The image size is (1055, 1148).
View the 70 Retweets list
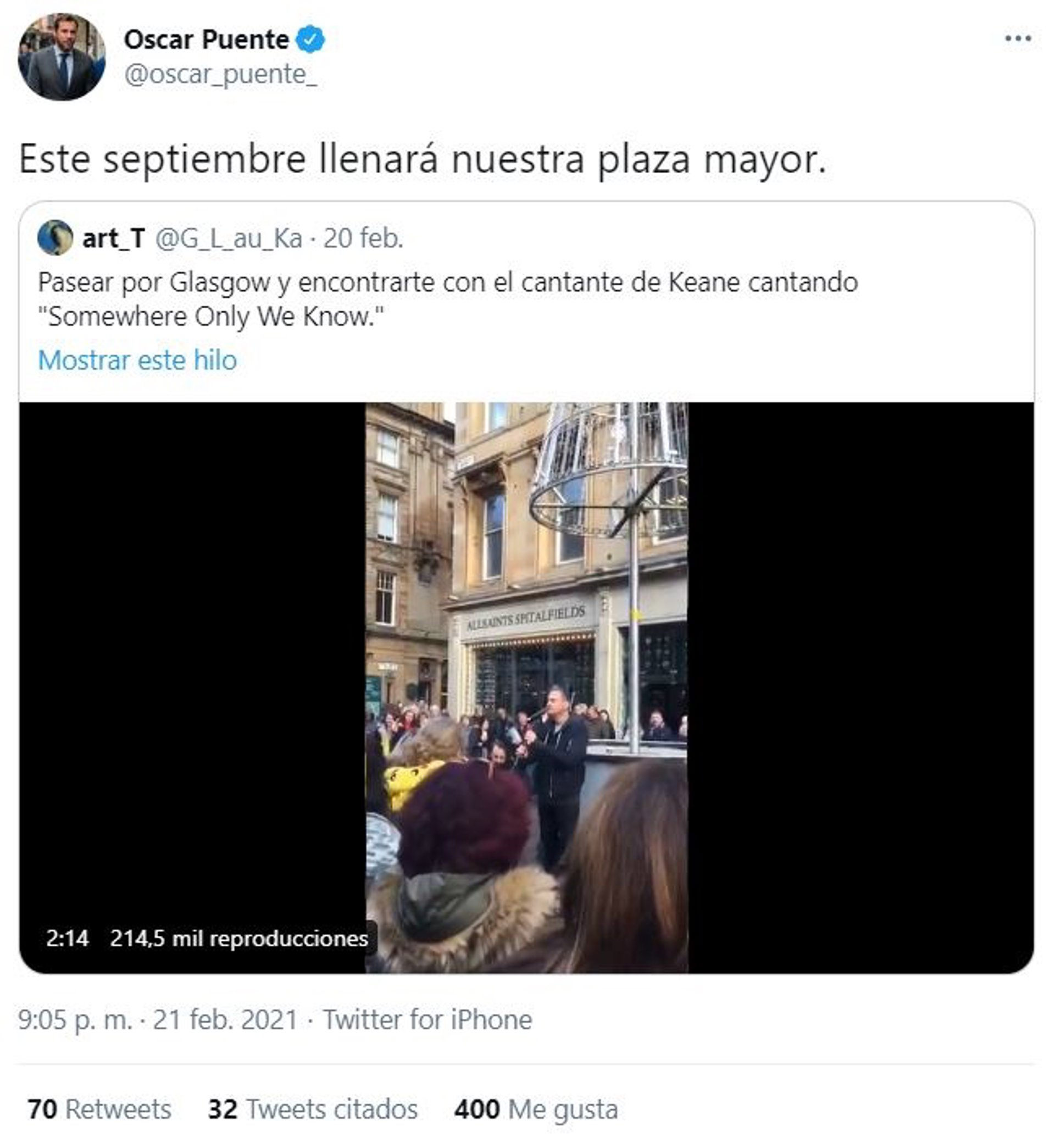(99, 1109)
